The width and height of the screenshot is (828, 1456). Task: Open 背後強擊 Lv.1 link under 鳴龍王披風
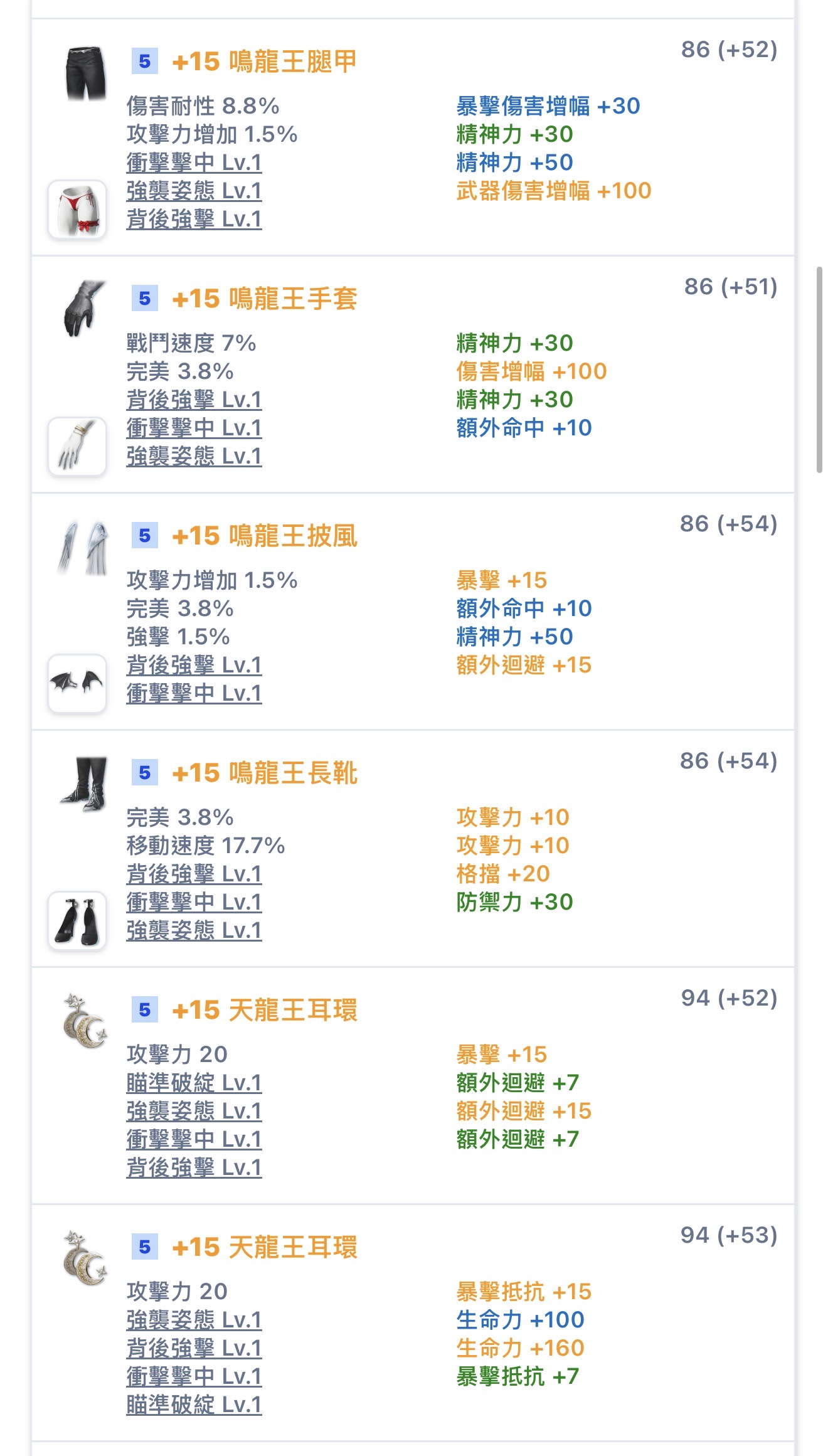tap(194, 665)
